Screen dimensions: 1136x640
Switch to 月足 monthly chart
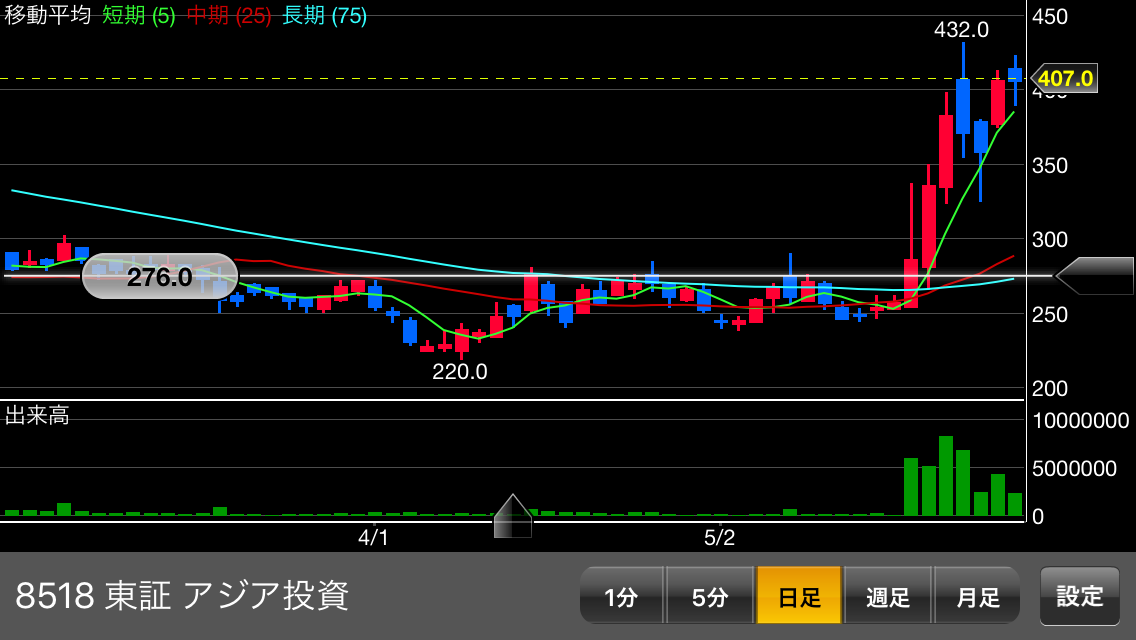976,596
